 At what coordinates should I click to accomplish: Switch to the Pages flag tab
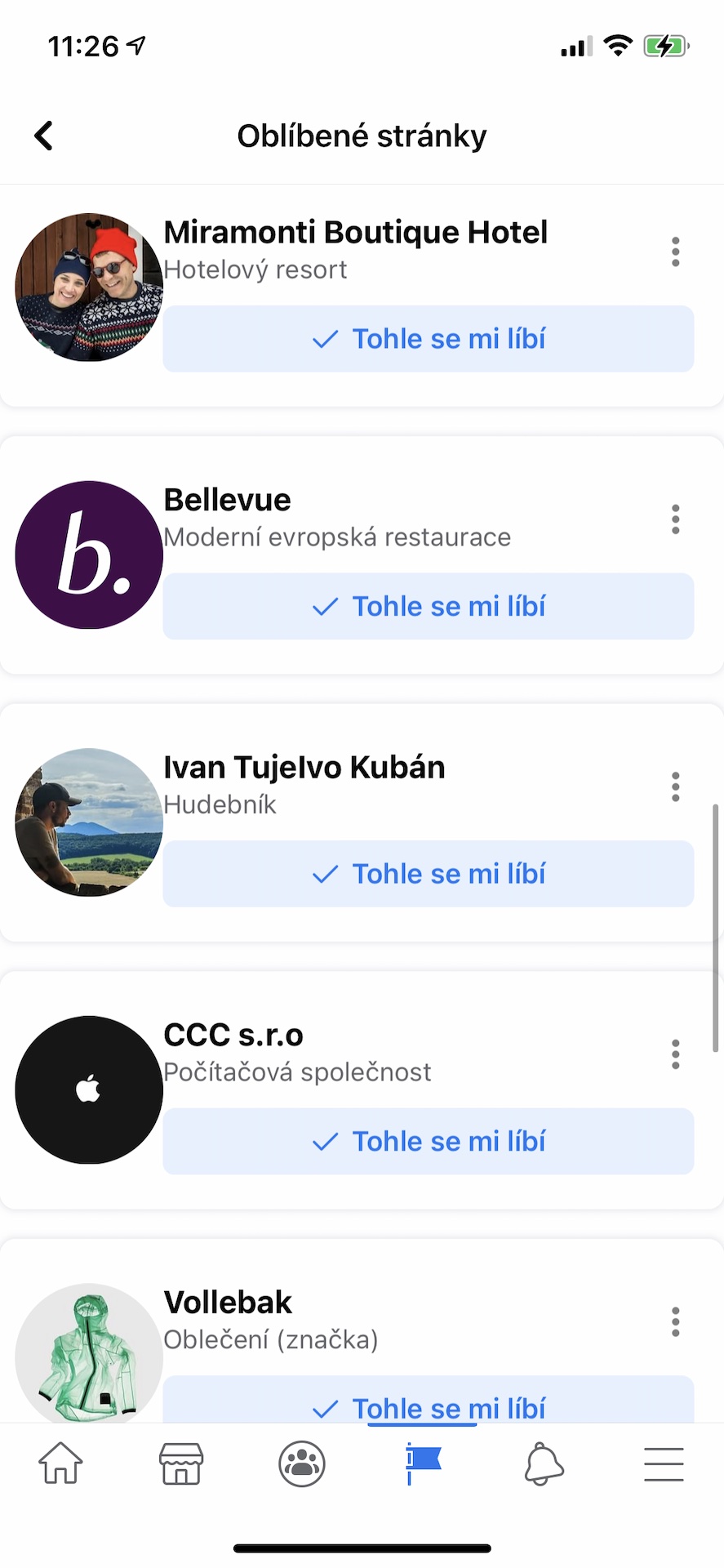pos(423,1463)
